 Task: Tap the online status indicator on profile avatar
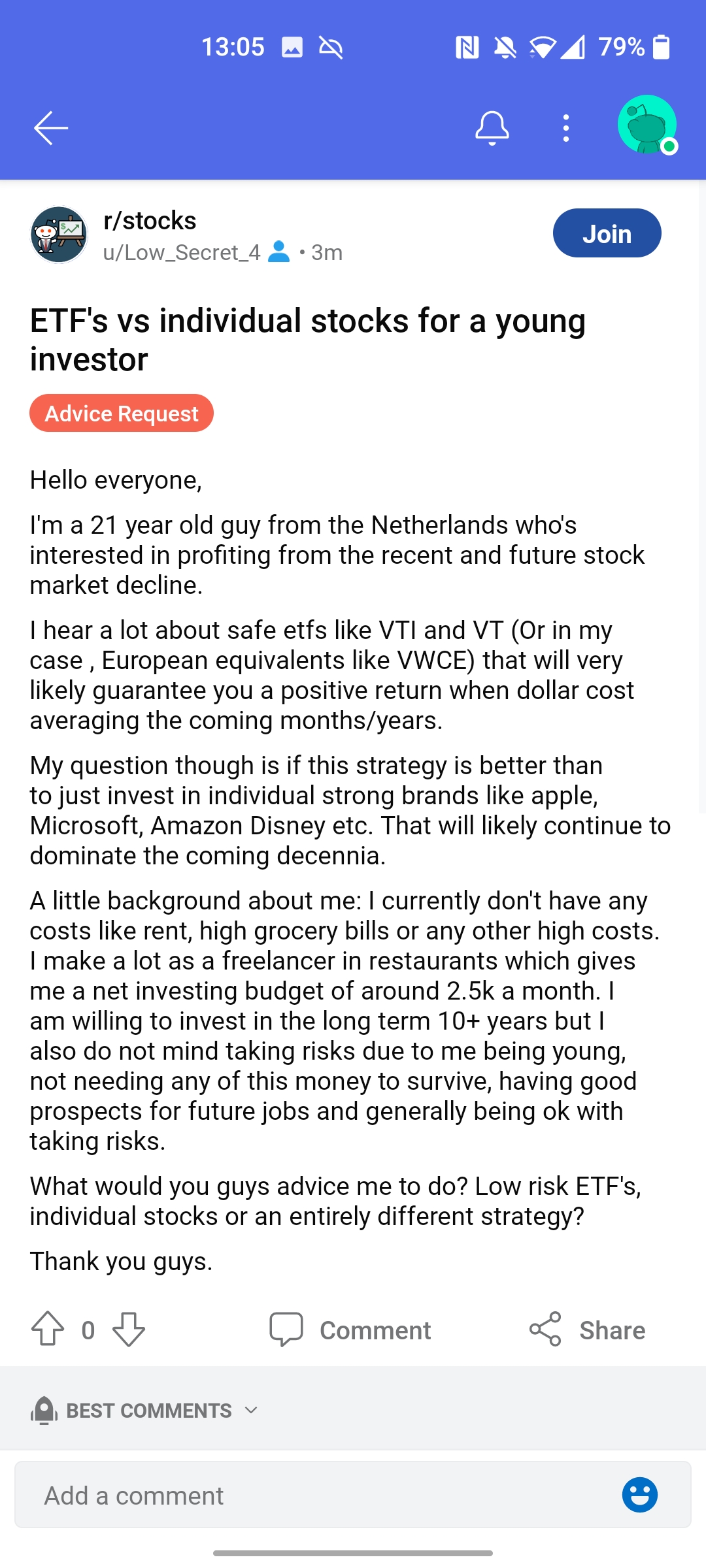pos(668,148)
